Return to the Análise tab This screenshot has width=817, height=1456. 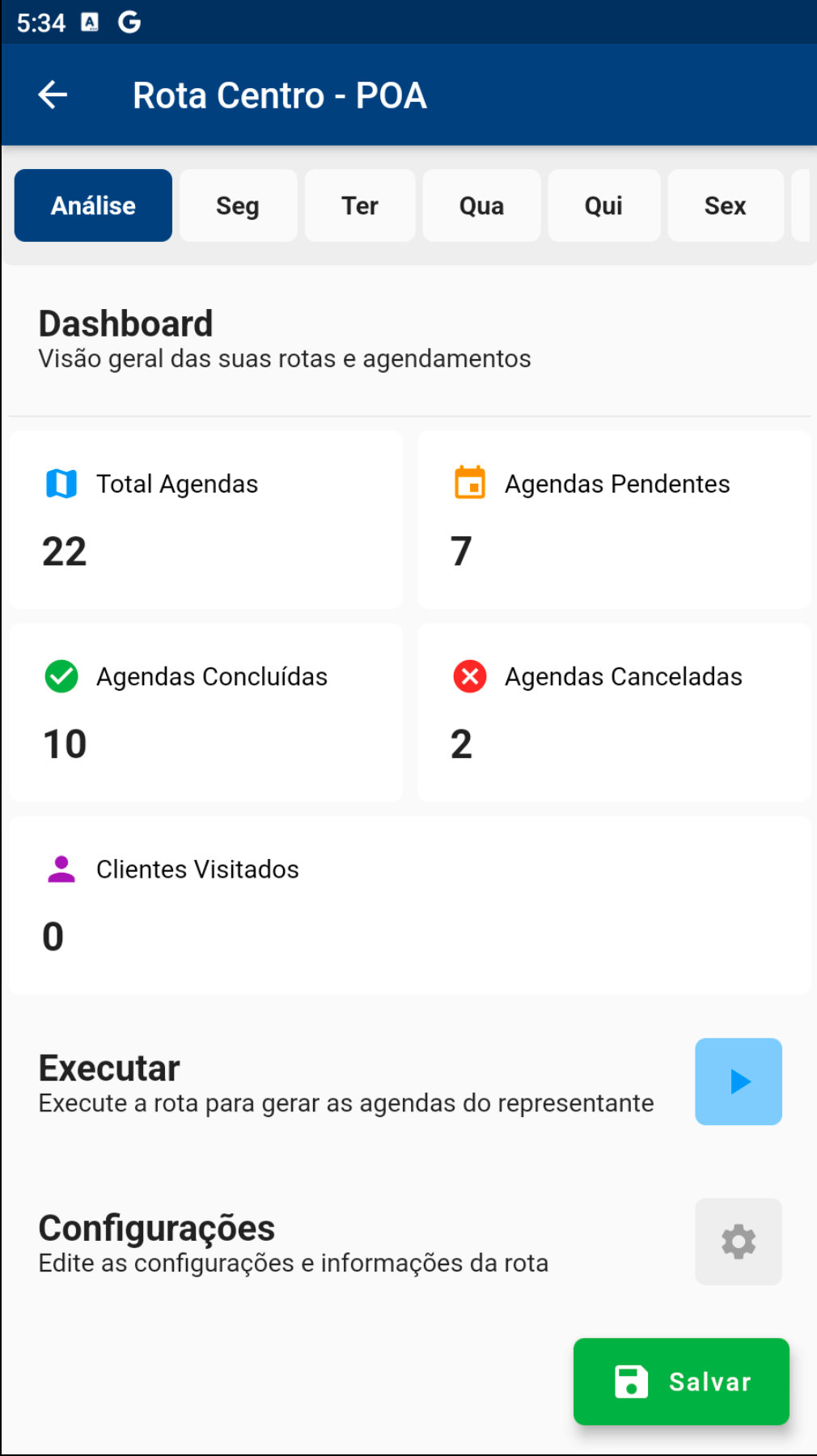click(92, 205)
